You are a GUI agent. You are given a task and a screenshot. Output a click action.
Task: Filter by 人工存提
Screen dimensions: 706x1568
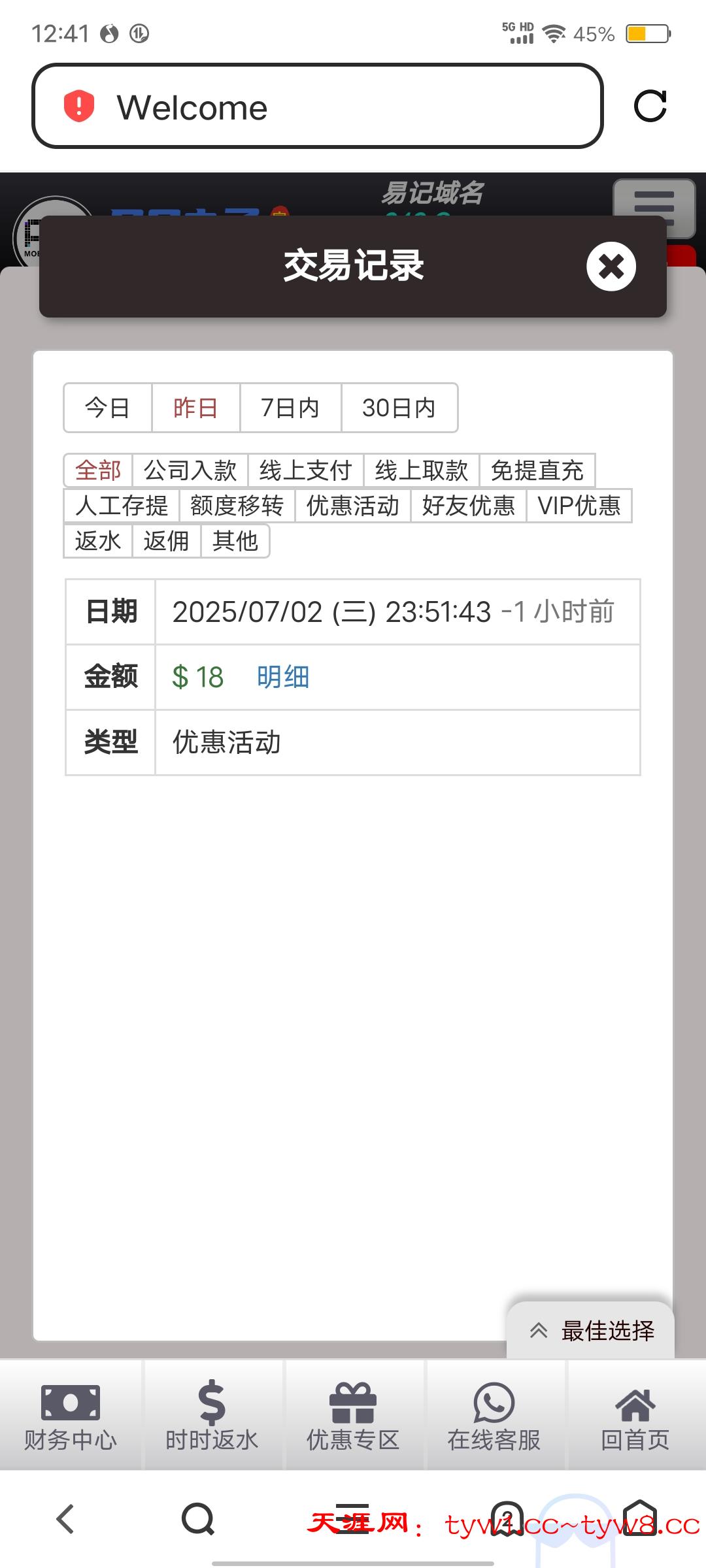pyautogui.click(x=122, y=506)
